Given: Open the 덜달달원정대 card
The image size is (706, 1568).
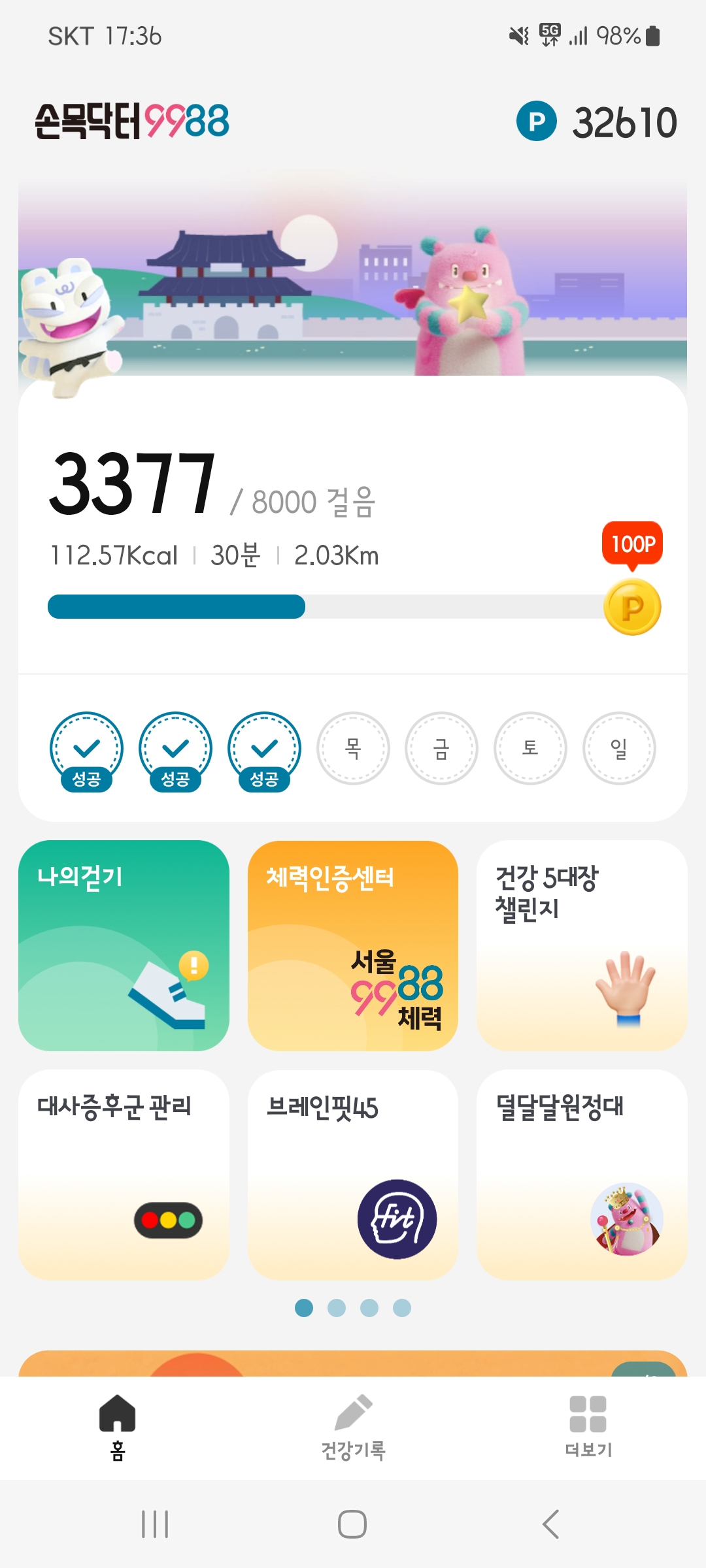Looking at the screenshot, I should 582,1173.
